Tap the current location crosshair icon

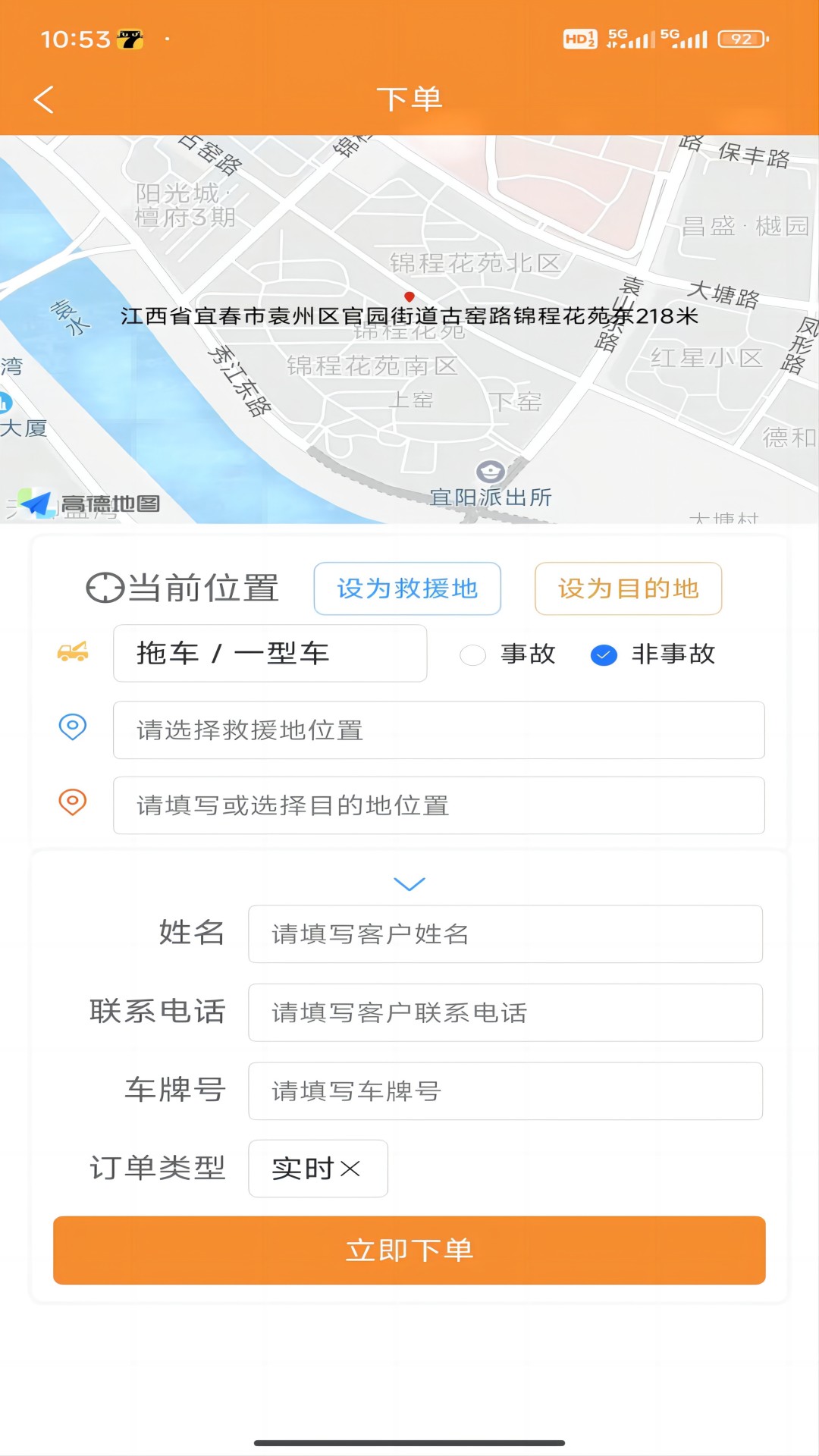(x=103, y=587)
